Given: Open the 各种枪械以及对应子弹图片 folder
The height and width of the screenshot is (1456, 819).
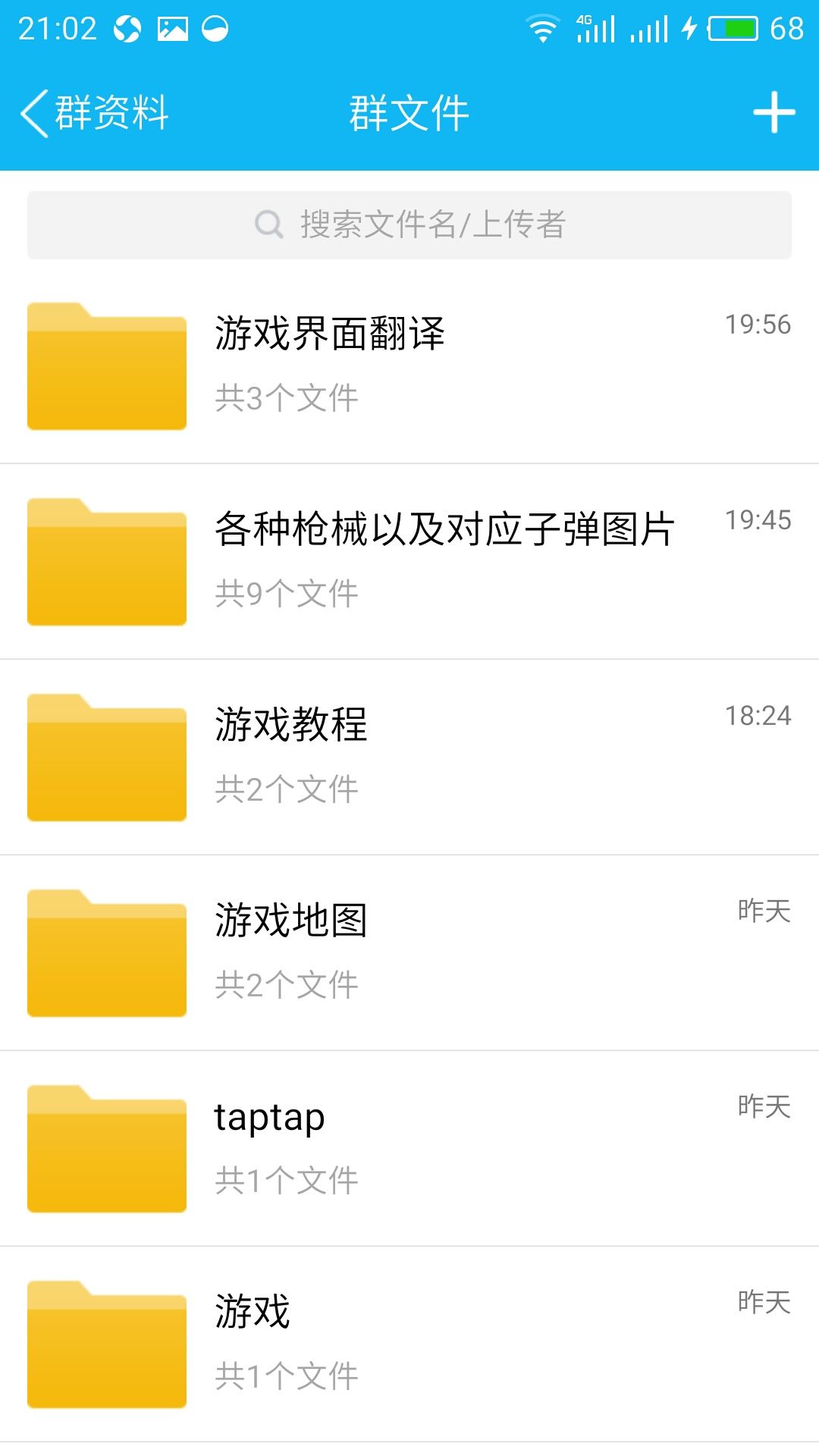Looking at the screenshot, I should (409, 562).
